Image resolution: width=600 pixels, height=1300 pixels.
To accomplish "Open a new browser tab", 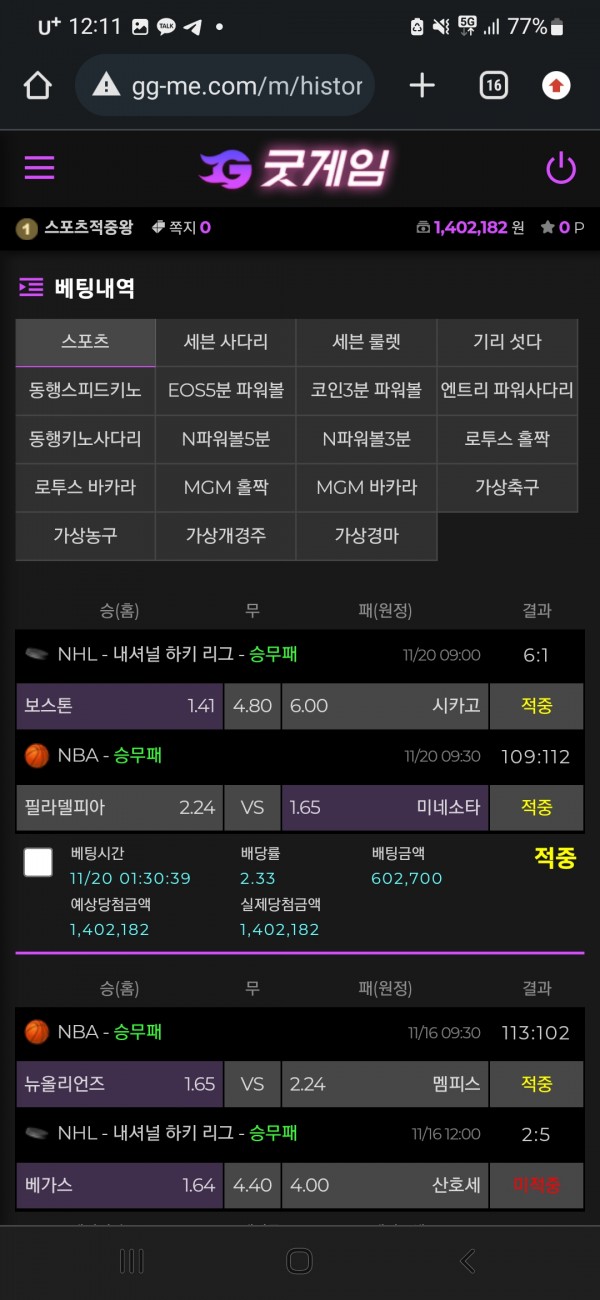I will tap(422, 86).
